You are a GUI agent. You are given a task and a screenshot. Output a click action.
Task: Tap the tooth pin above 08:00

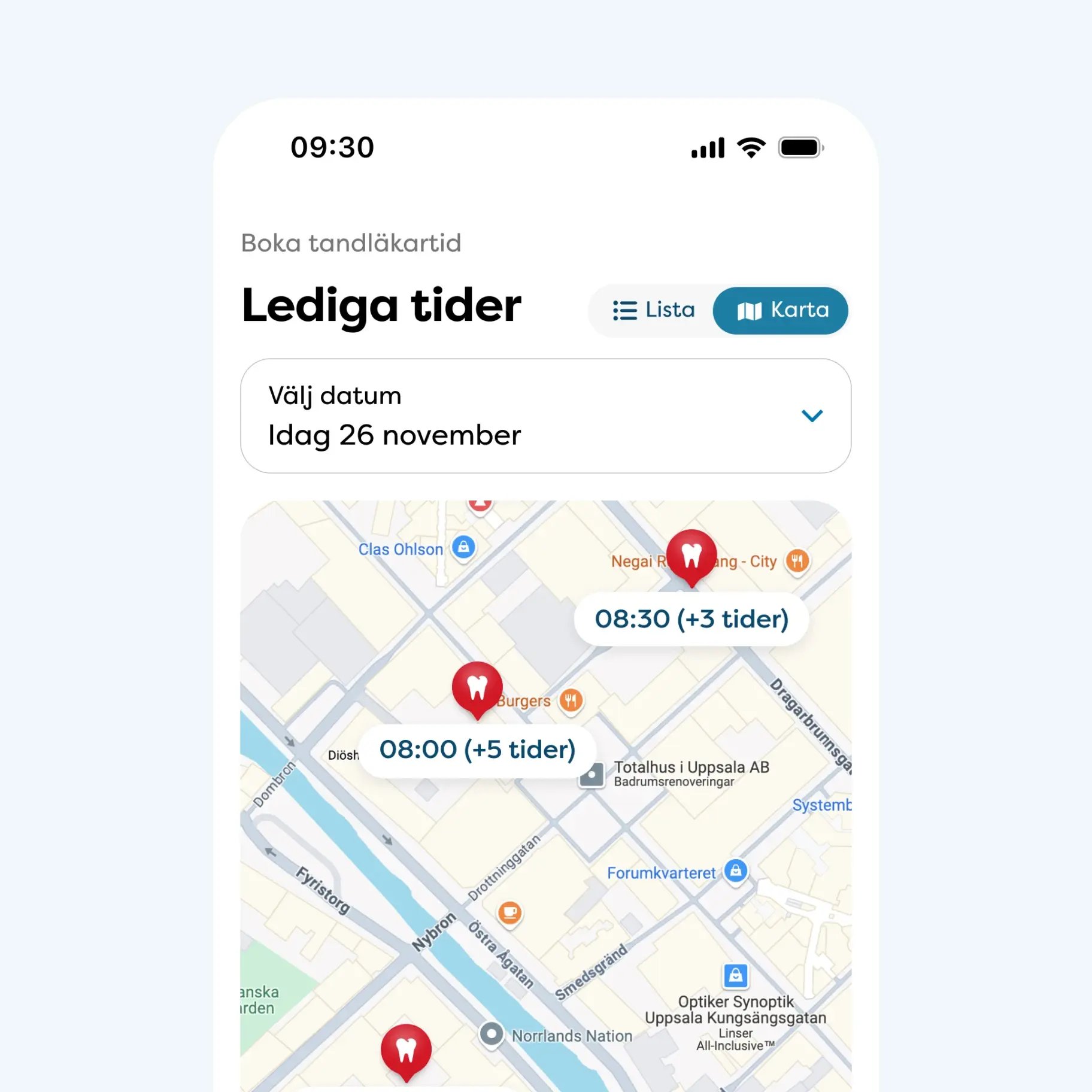pos(477,687)
